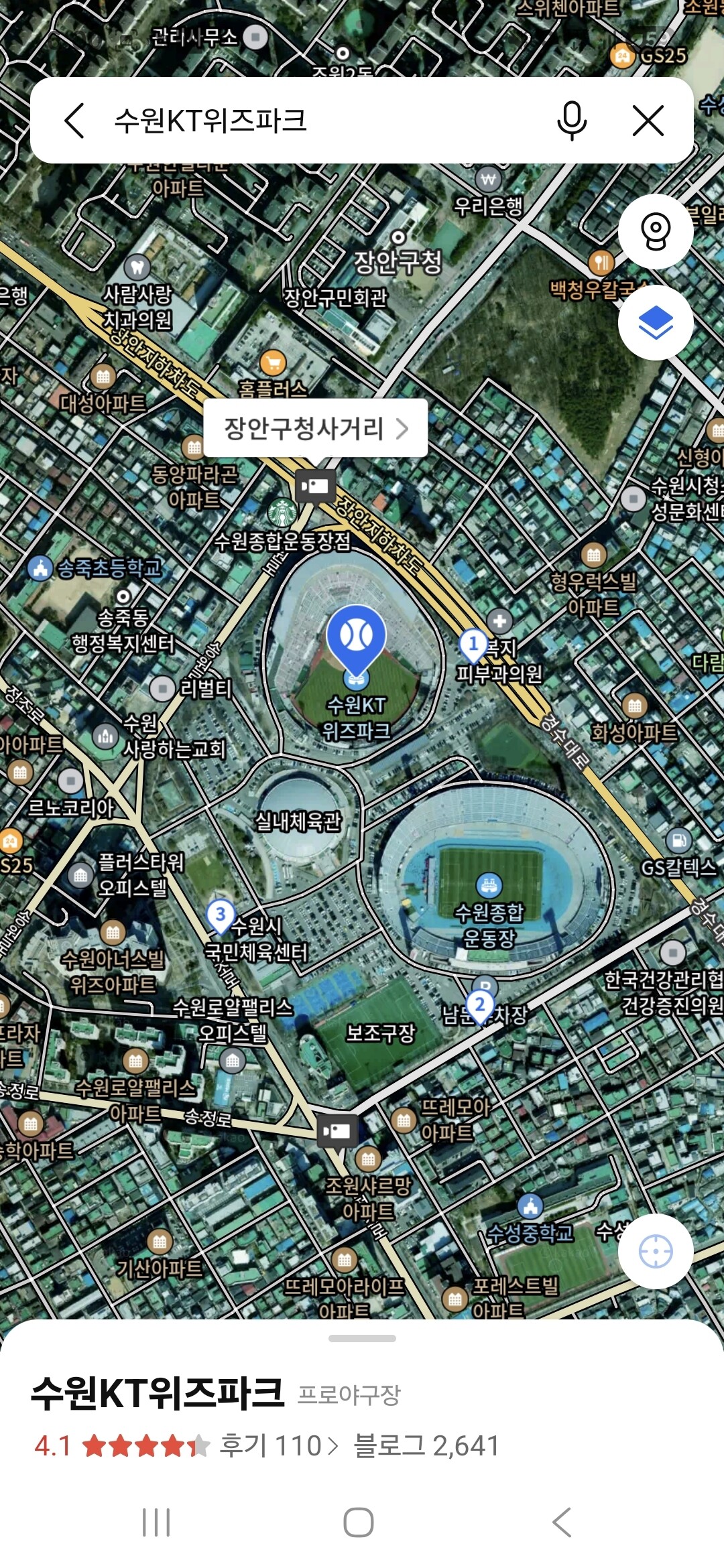Tap the 홈플러스 shopping cart marker
Screen dimensions: 724x1568
point(273,365)
